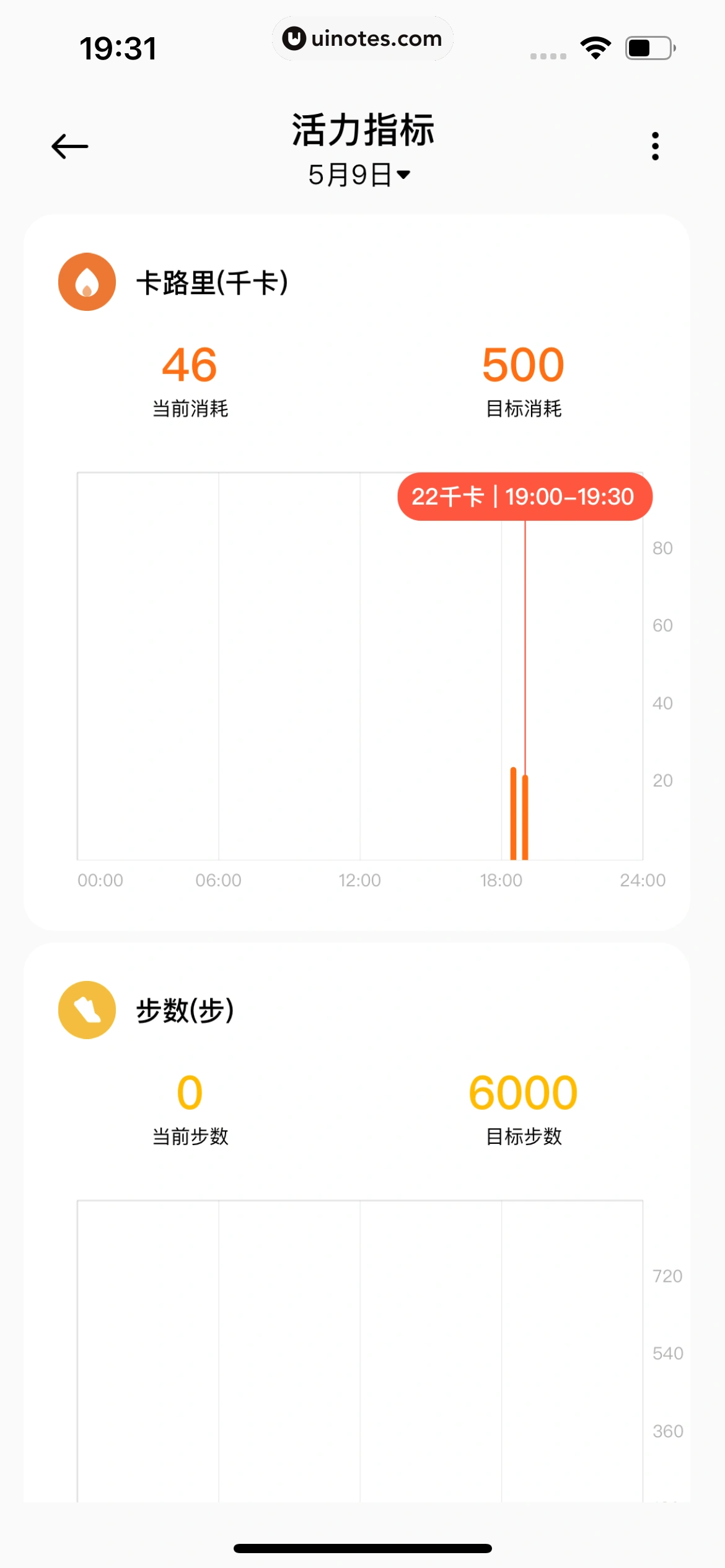Open the 5月9日 date dropdown

(x=359, y=175)
